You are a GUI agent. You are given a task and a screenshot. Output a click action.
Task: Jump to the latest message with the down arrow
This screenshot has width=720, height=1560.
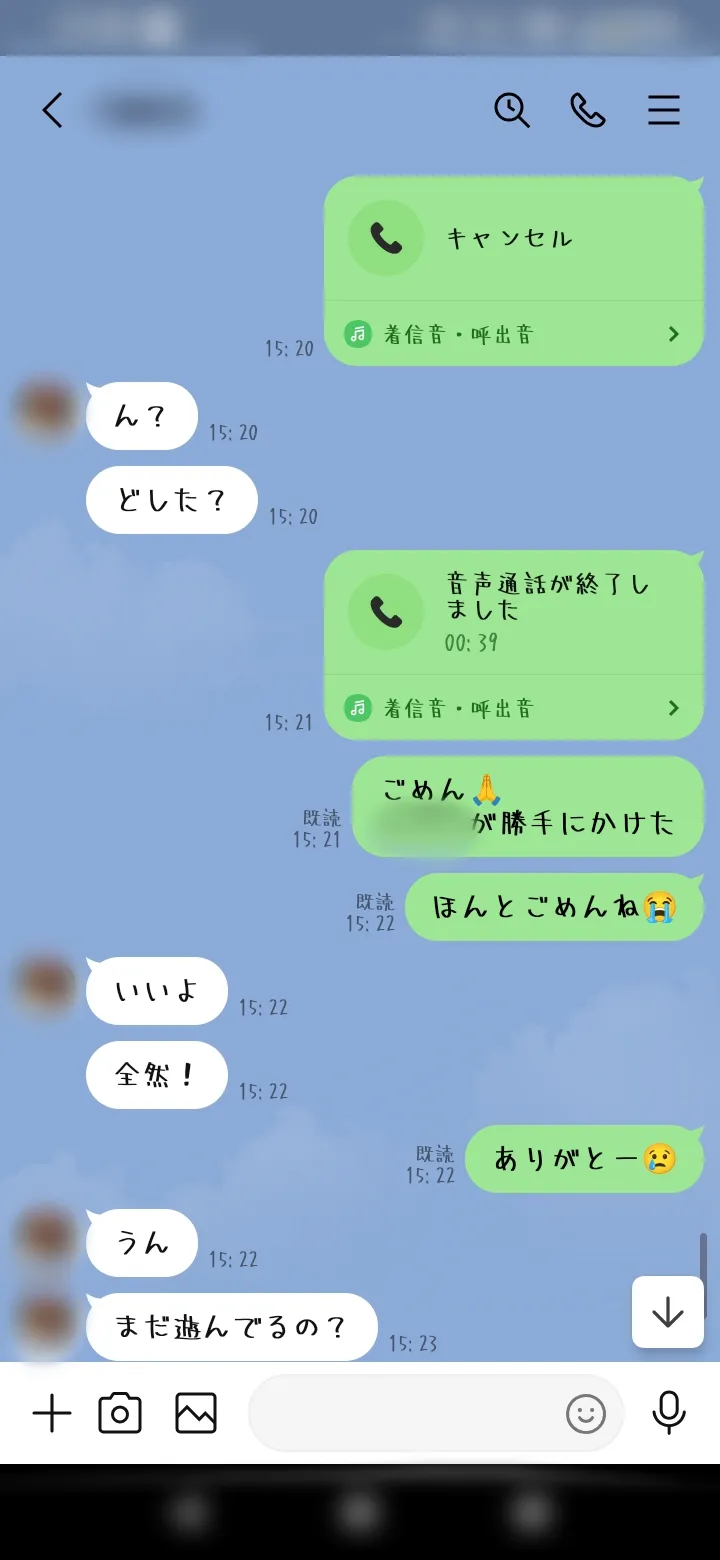click(x=667, y=1312)
